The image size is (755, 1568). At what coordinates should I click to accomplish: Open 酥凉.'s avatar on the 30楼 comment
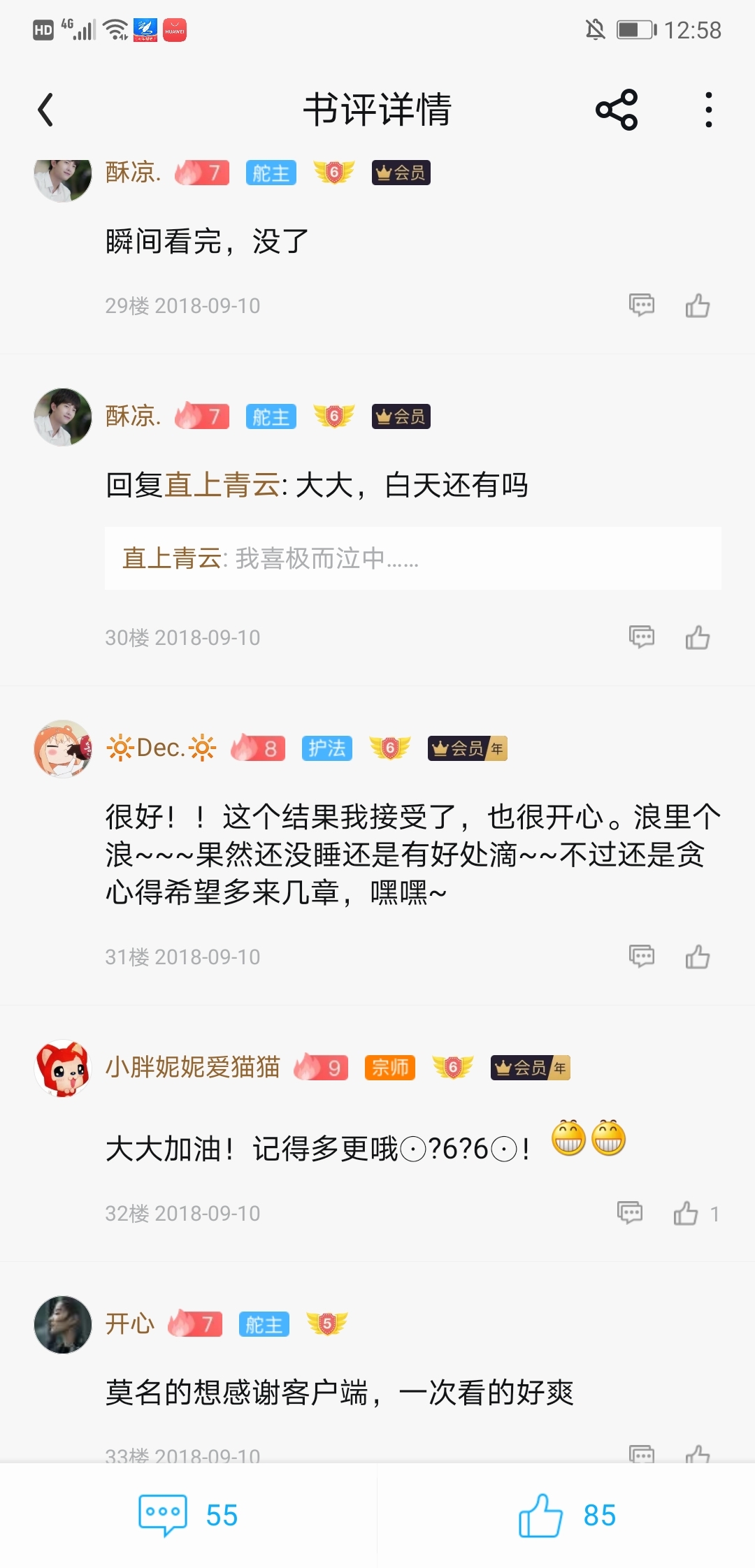[x=63, y=417]
